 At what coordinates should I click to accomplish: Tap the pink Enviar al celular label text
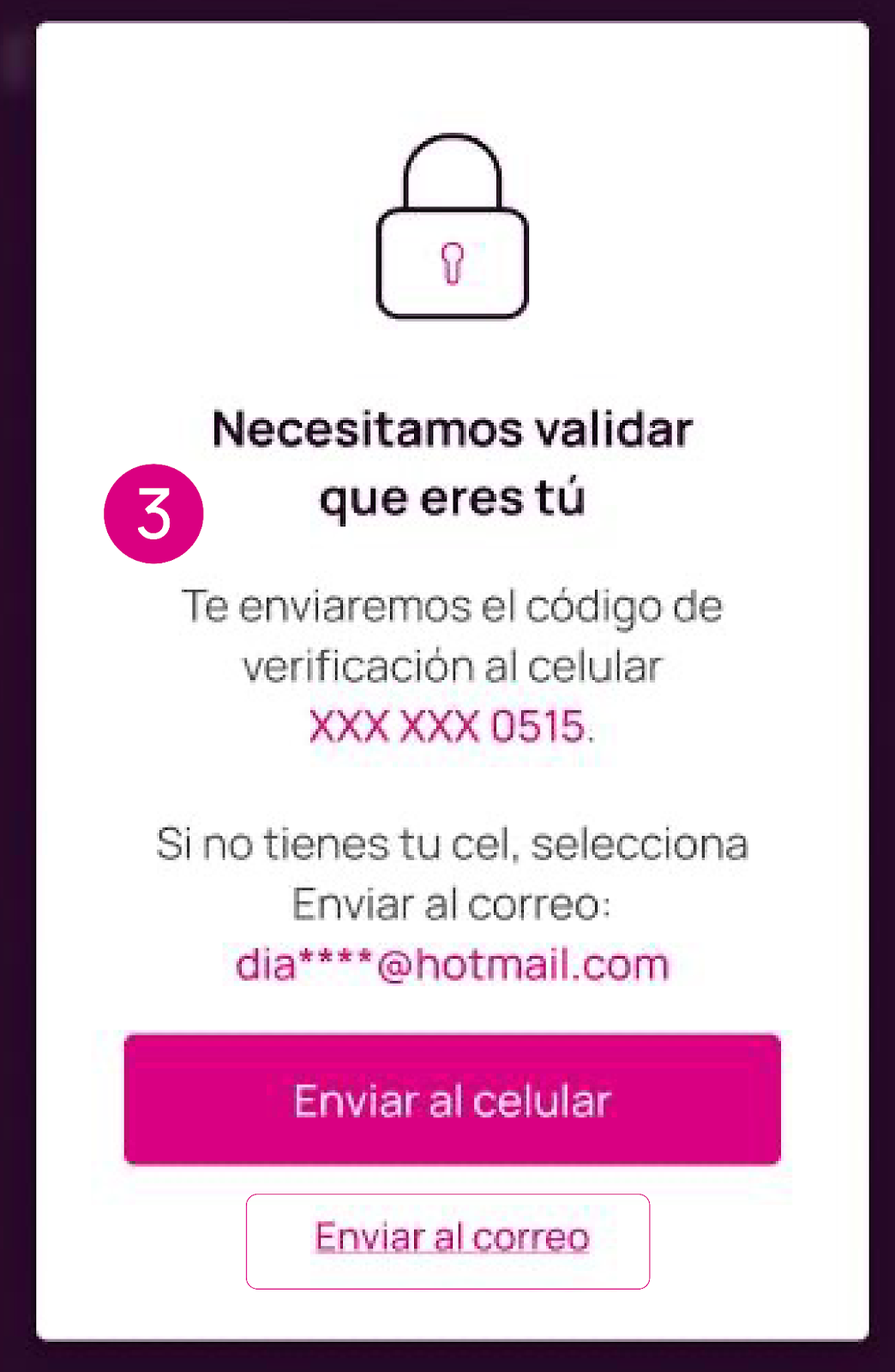pyautogui.click(x=452, y=1103)
